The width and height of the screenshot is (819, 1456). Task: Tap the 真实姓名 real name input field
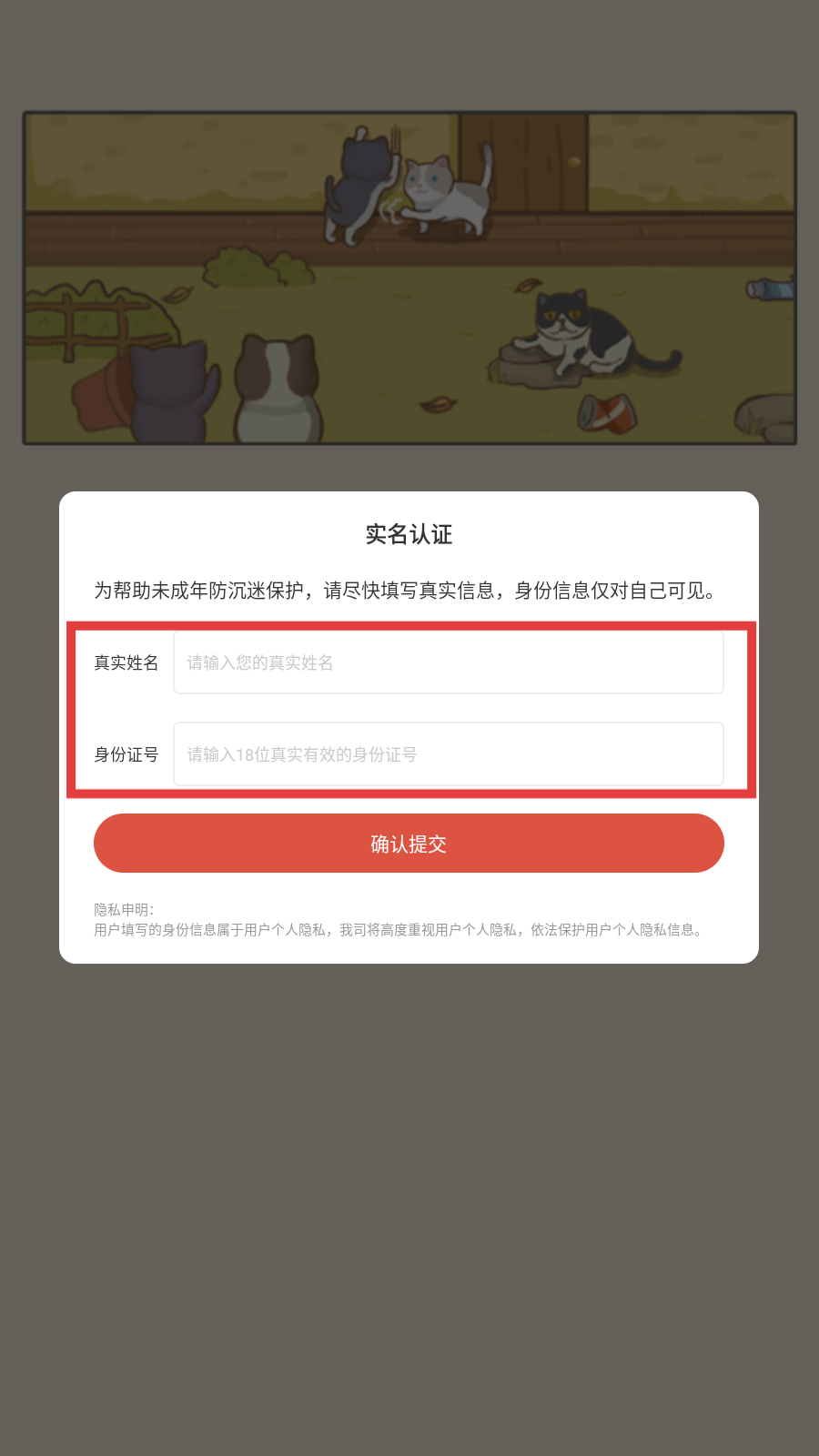(x=448, y=662)
